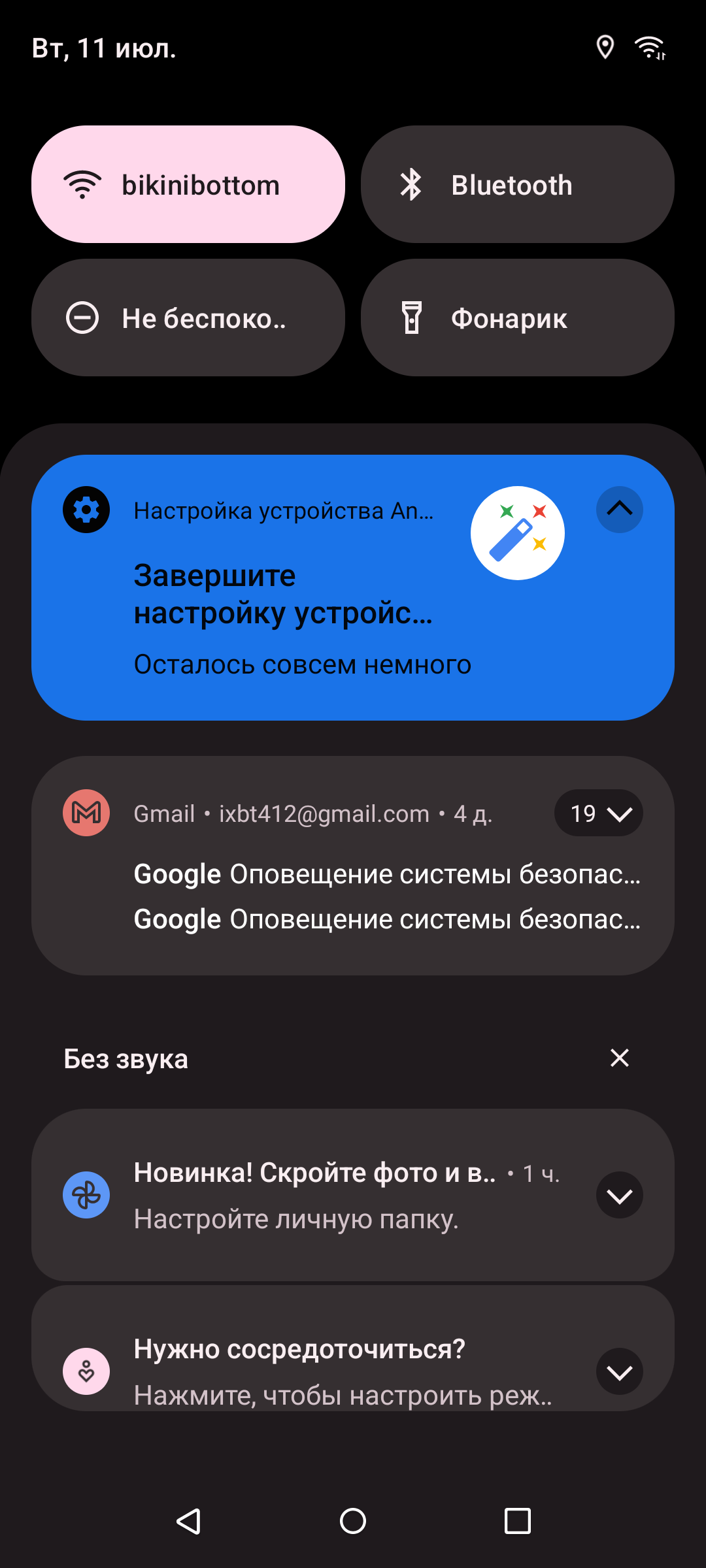Open recent apps overview
Image resolution: width=706 pixels, height=1568 pixels.
coord(517,1521)
